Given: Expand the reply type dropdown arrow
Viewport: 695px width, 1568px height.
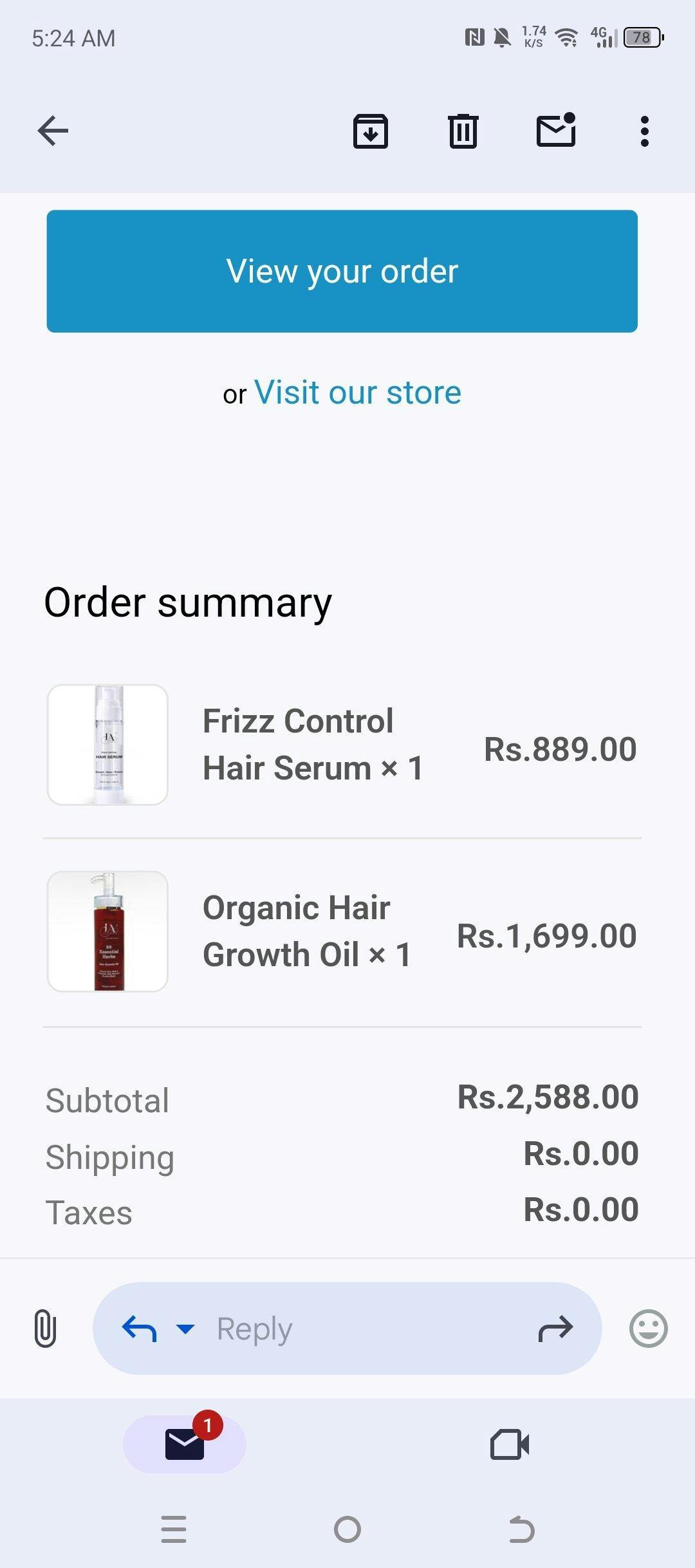Looking at the screenshot, I should click(185, 1328).
